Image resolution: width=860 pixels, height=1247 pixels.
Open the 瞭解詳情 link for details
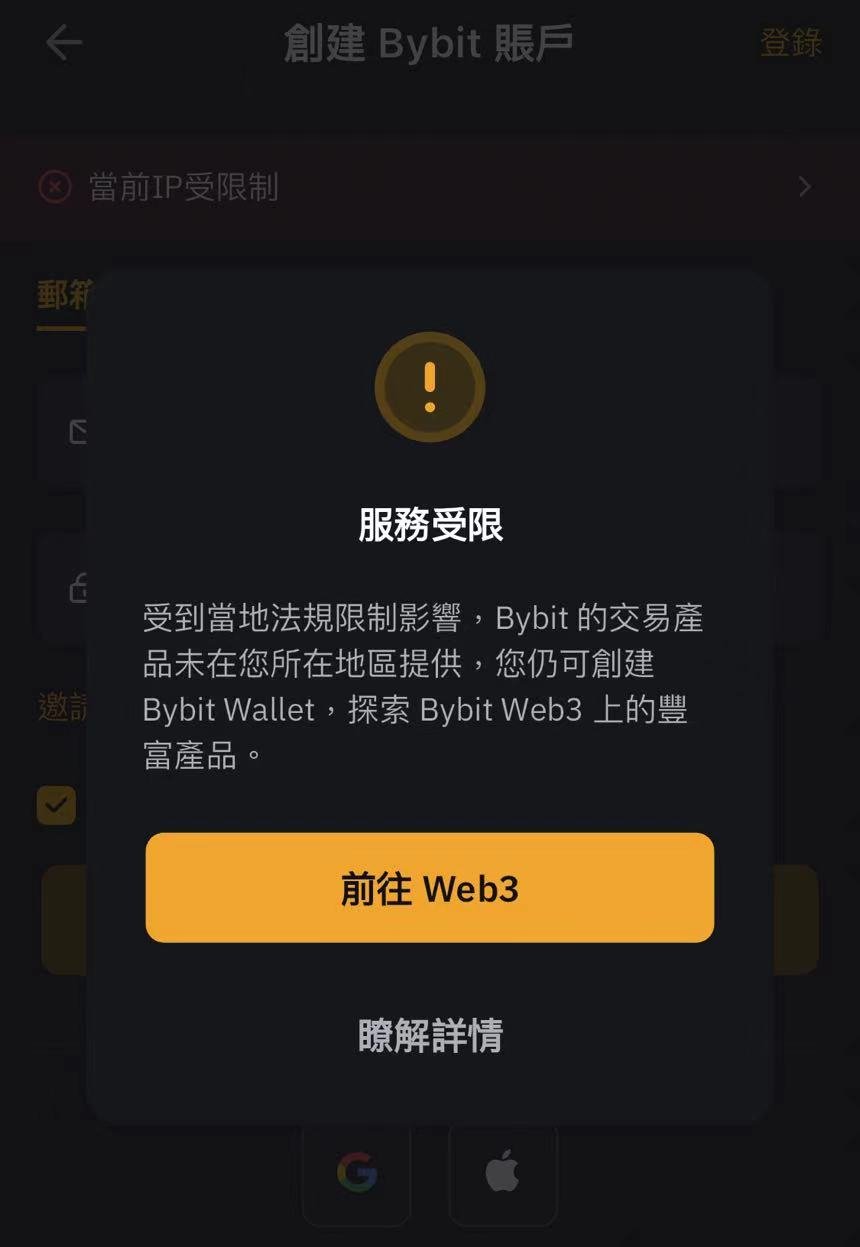click(430, 1035)
